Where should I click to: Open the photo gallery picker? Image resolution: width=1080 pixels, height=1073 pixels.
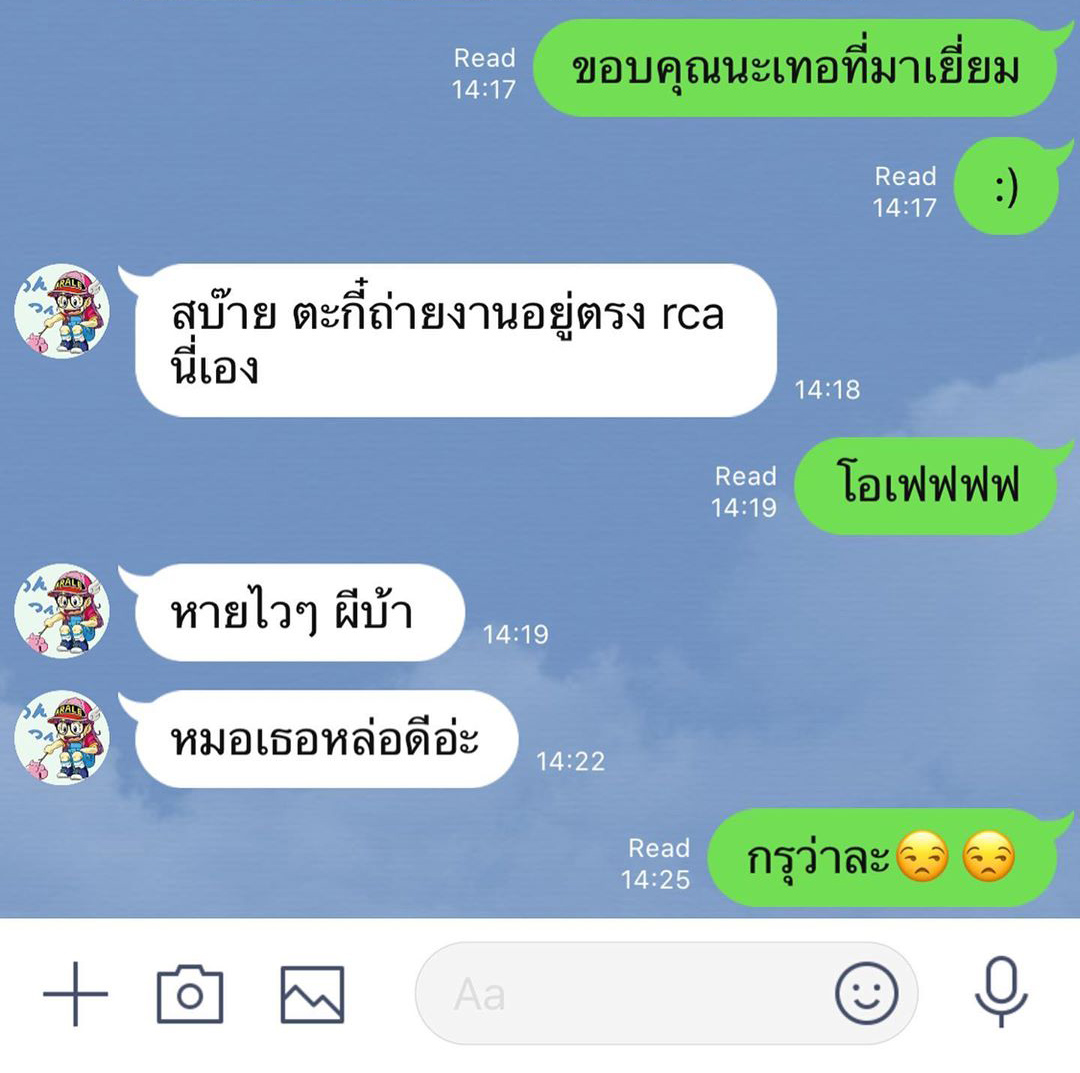pos(312,994)
